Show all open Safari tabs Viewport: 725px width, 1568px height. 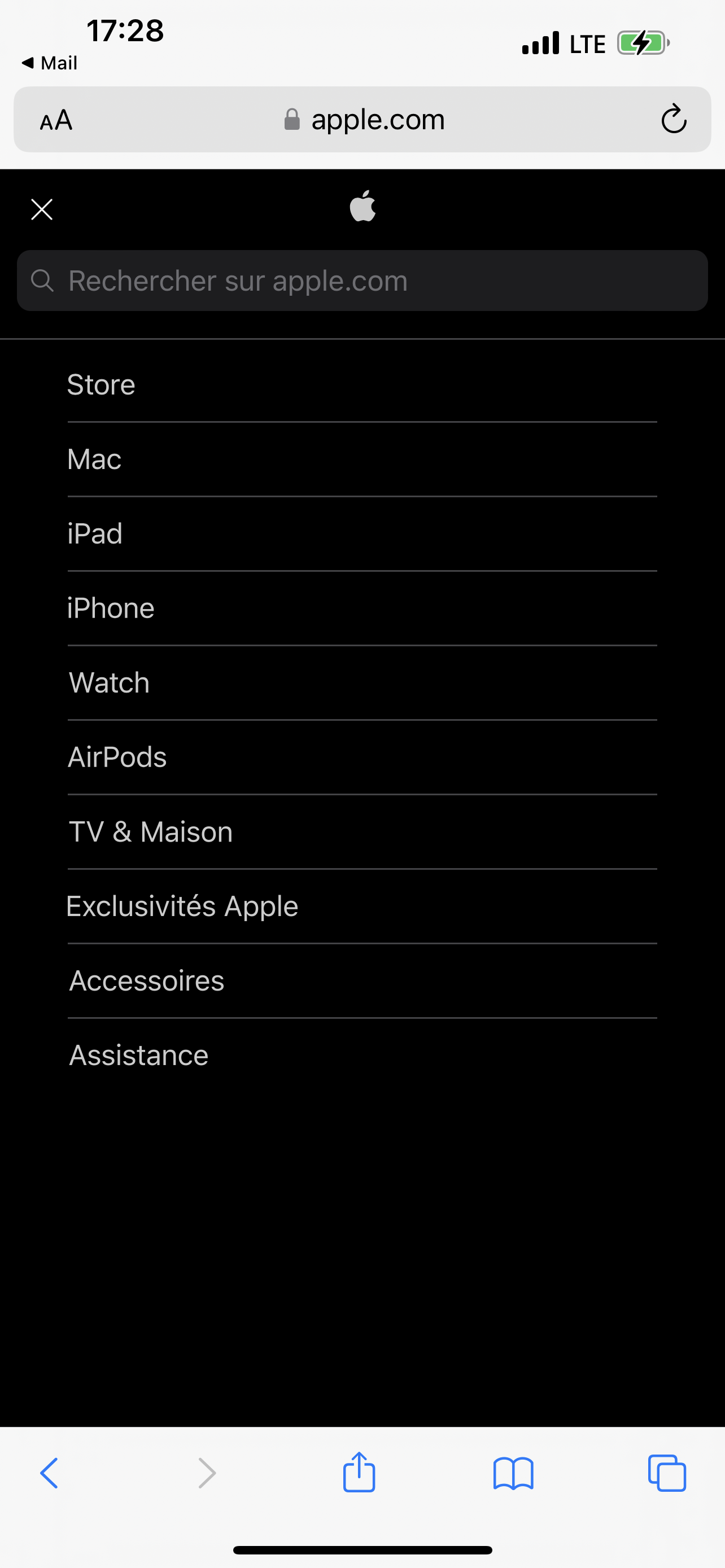point(667,1473)
